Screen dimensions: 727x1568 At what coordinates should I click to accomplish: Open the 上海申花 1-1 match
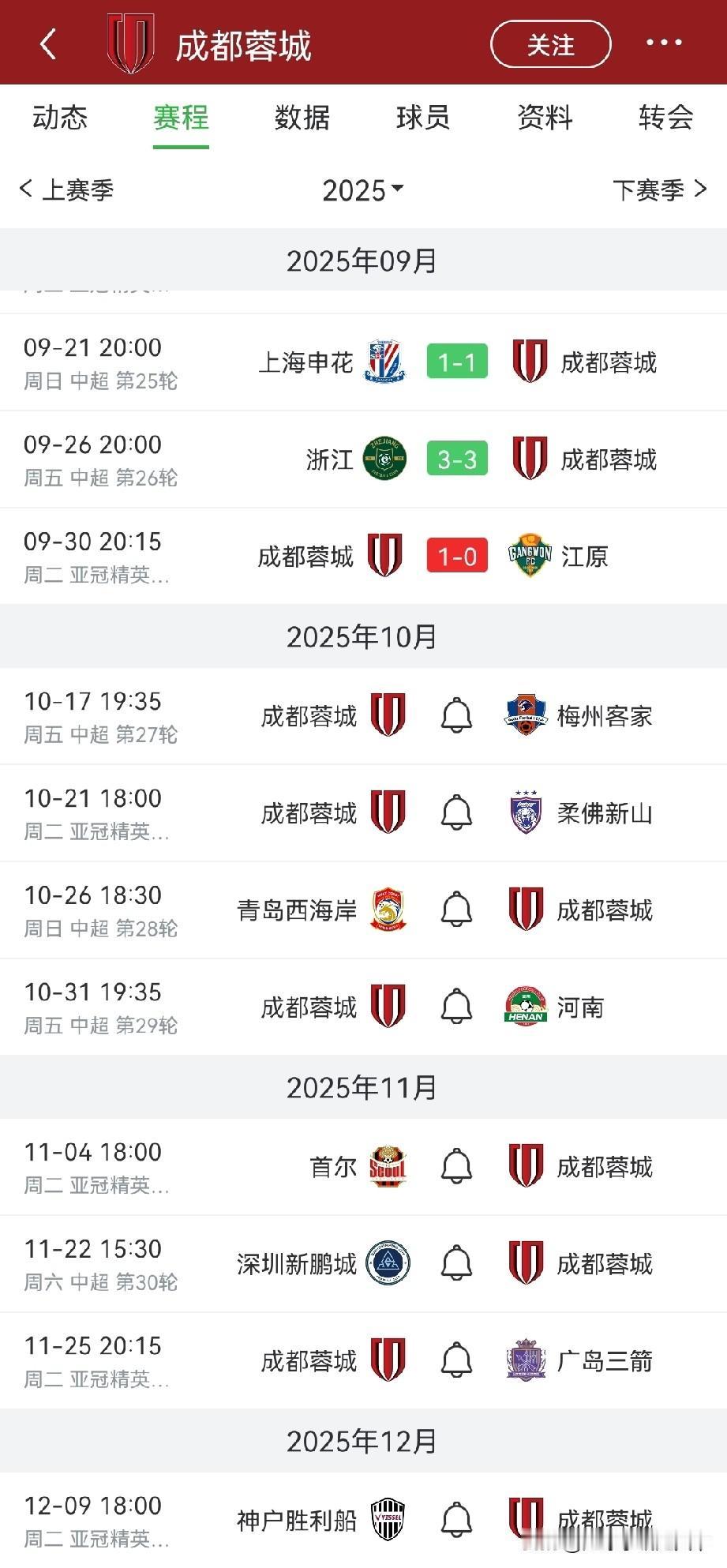pyautogui.click(x=363, y=362)
